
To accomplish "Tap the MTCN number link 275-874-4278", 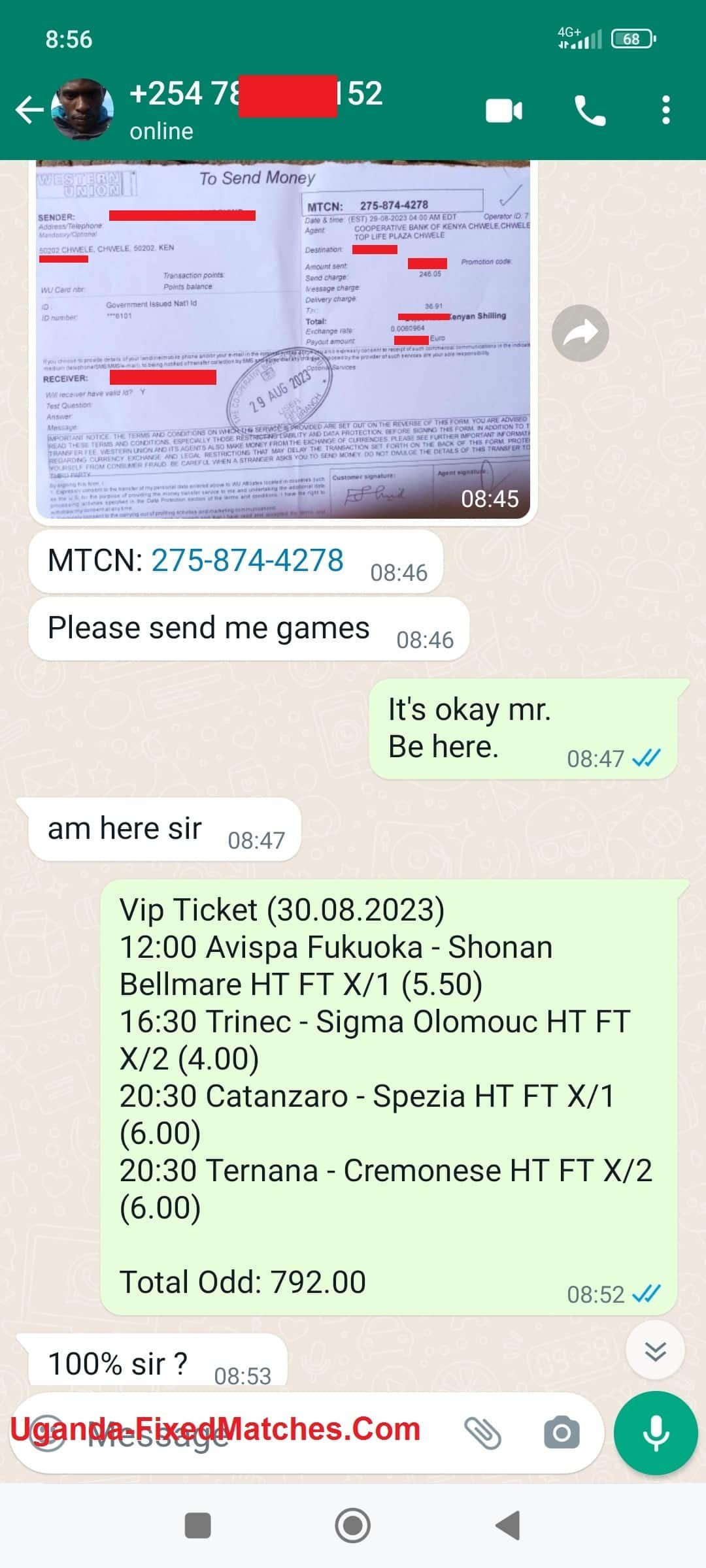I will click(x=247, y=561).
